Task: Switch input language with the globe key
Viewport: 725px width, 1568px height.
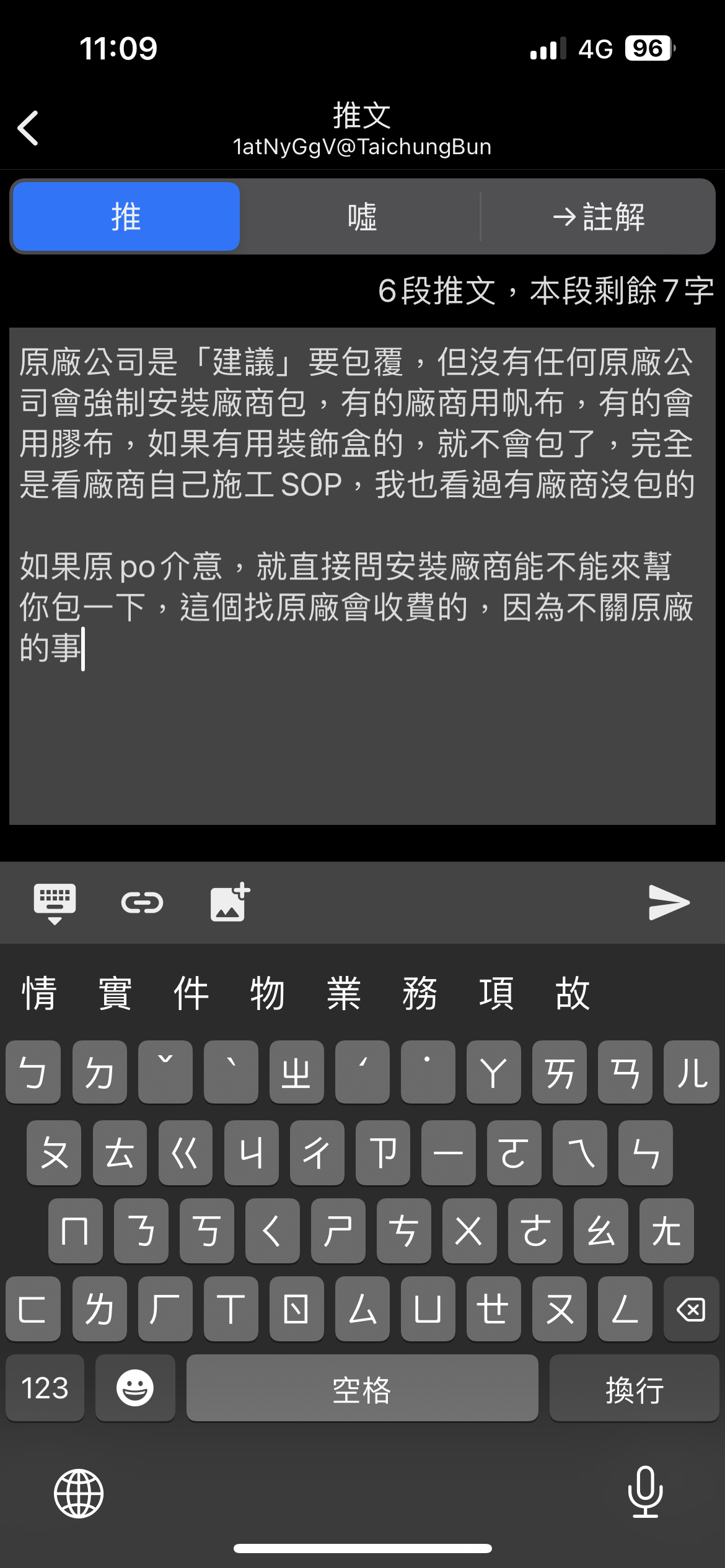Action: (x=79, y=1494)
